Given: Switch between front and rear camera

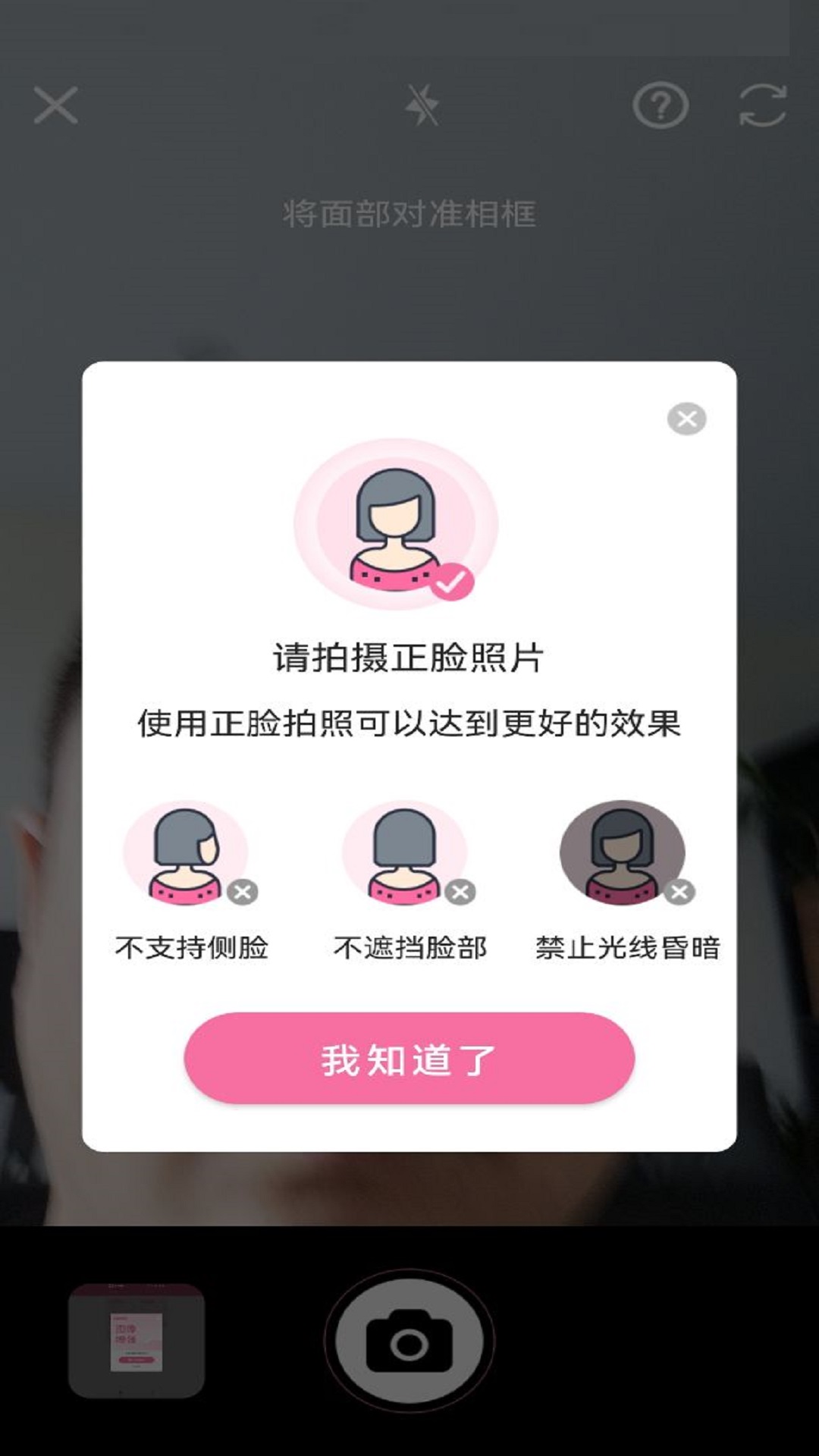Looking at the screenshot, I should pos(762,105).
